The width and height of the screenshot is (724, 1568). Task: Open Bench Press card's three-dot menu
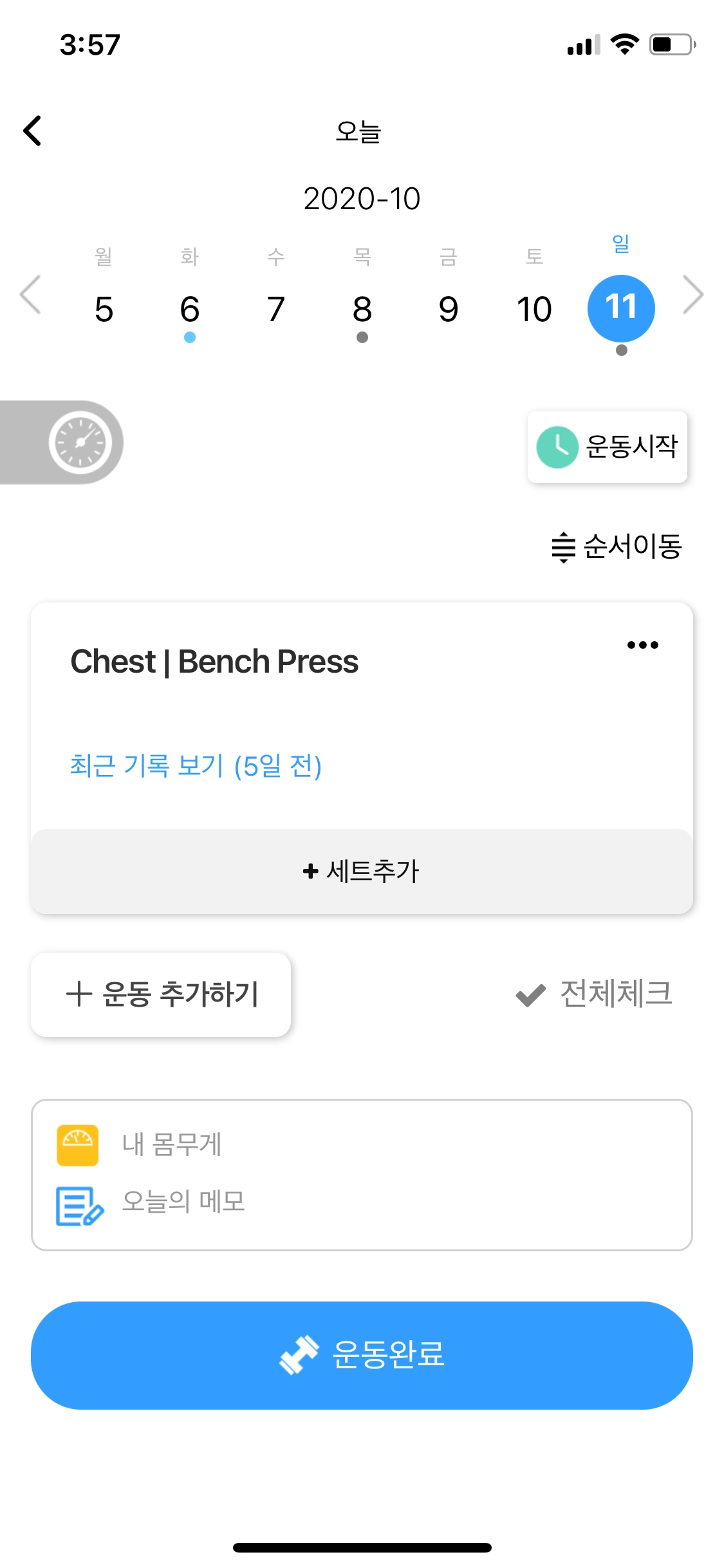pos(642,645)
